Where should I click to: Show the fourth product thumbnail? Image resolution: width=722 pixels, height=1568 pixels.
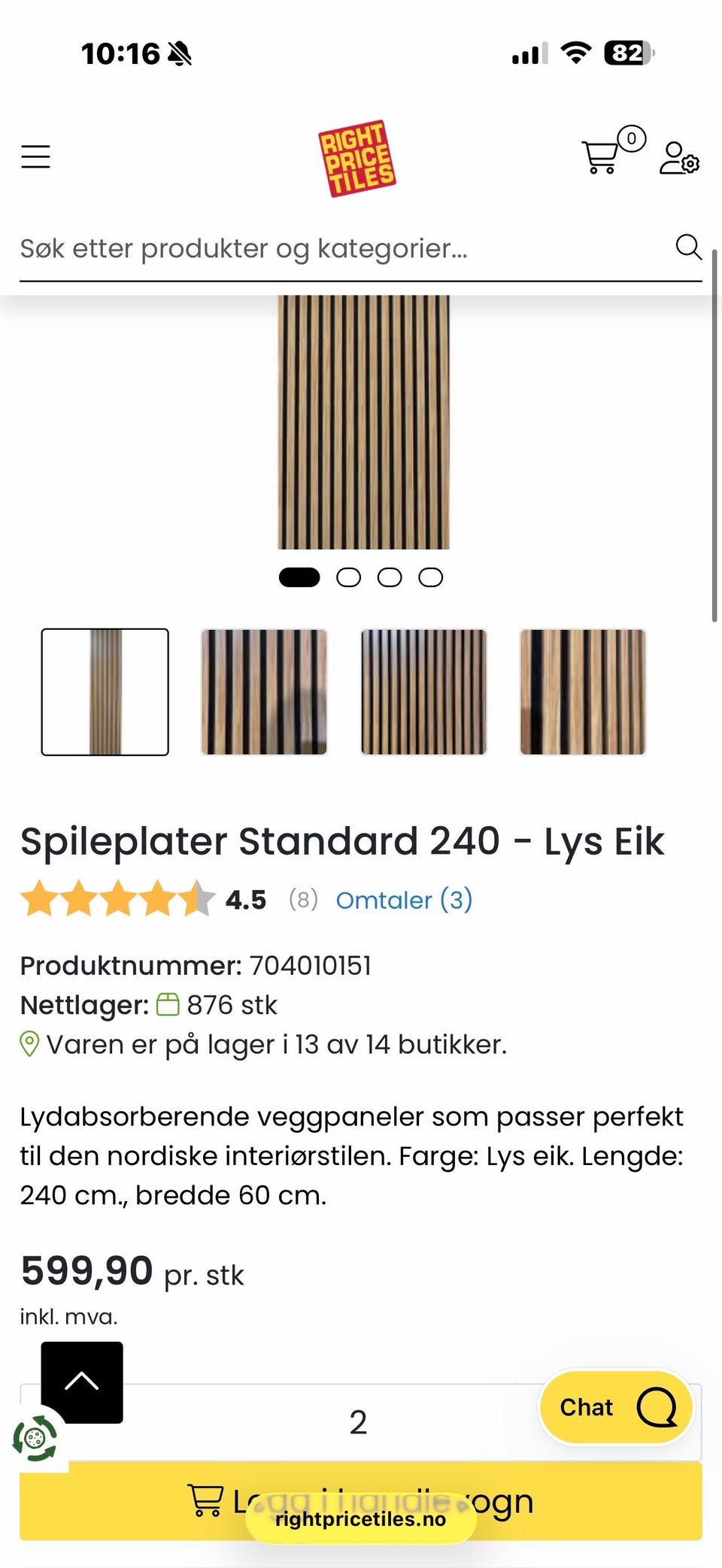pos(583,692)
